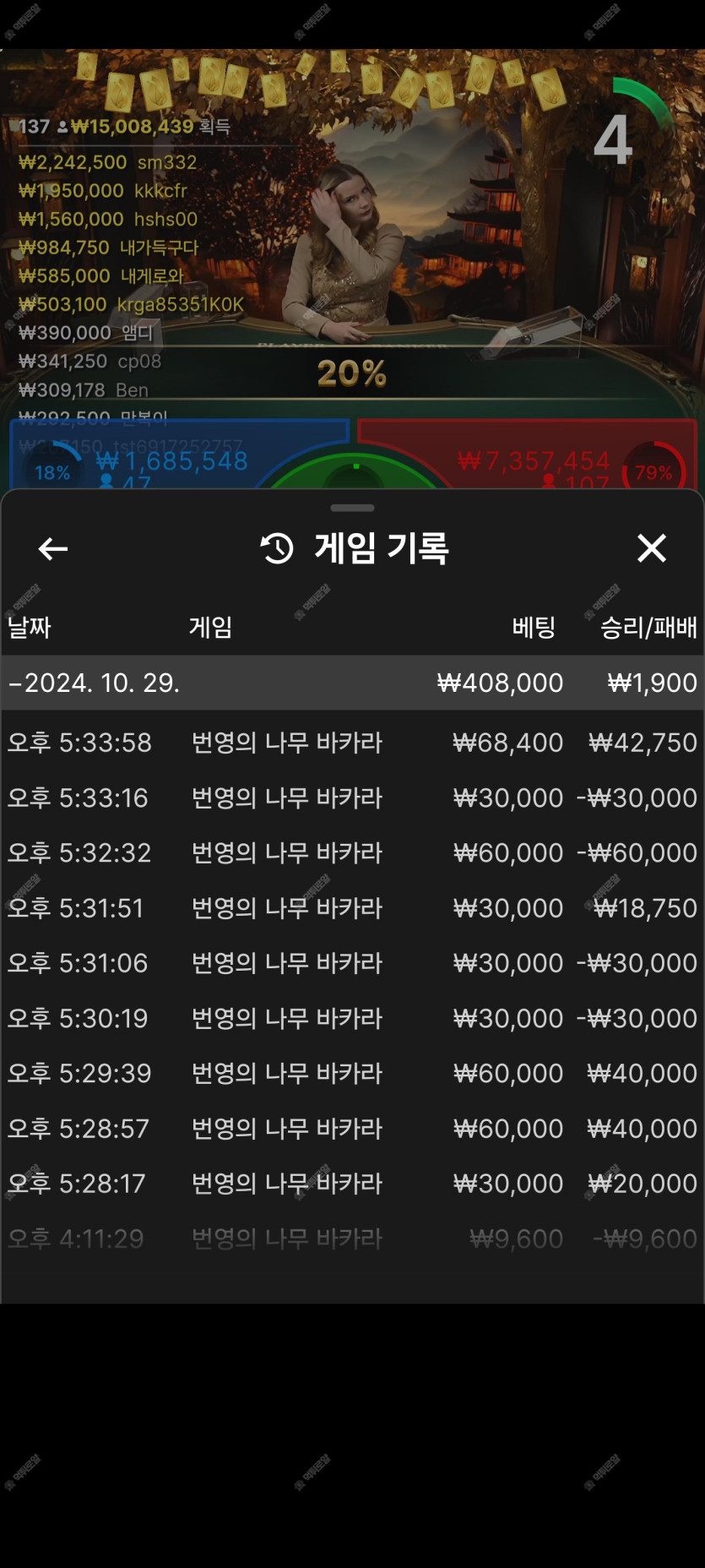The height and width of the screenshot is (1568, 705).
Task: Open the 오후 5:33:16 game record
Action: [352, 798]
